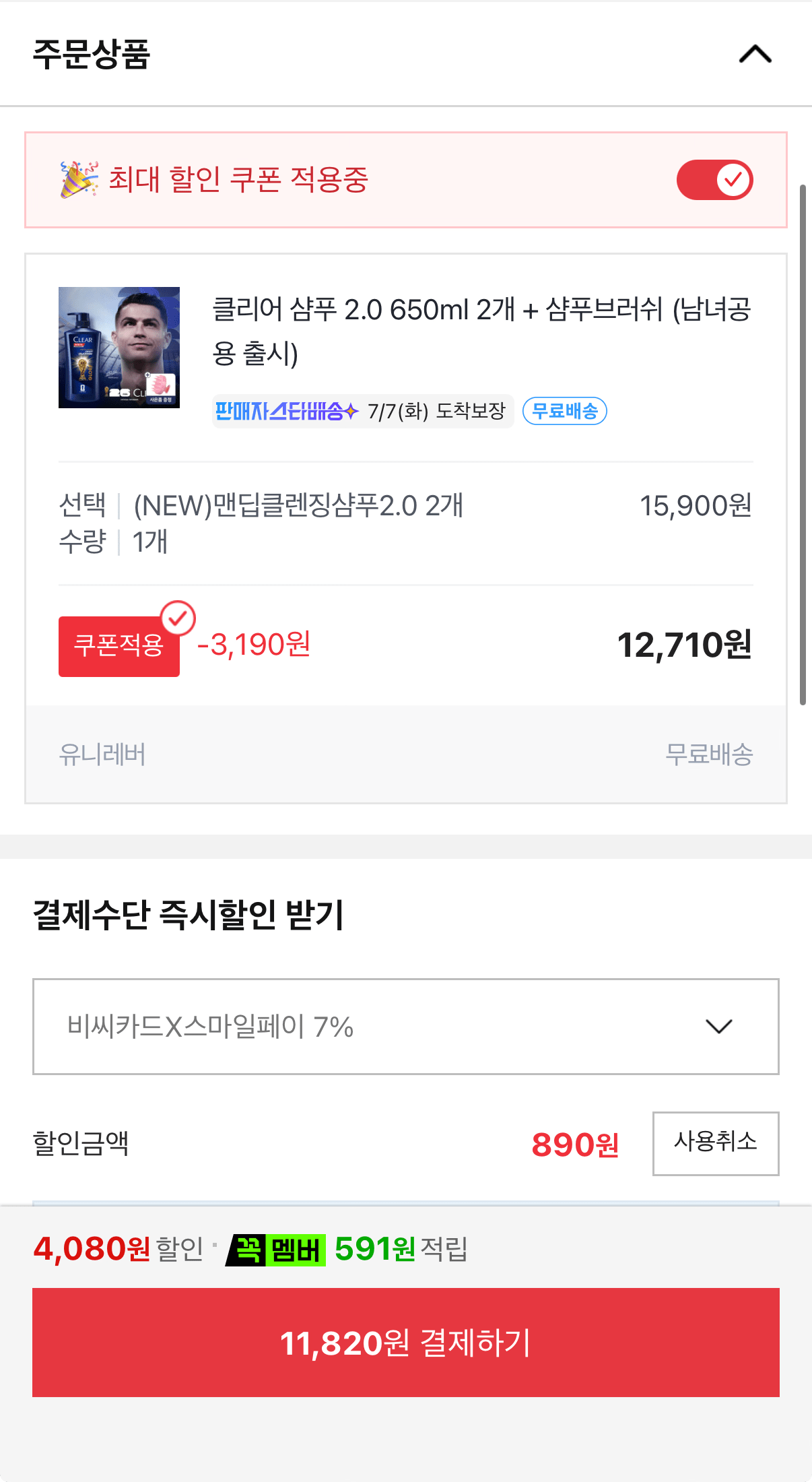Open the 클리어 샴푸 product image
The height and width of the screenshot is (1482, 812).
point(119,348)
